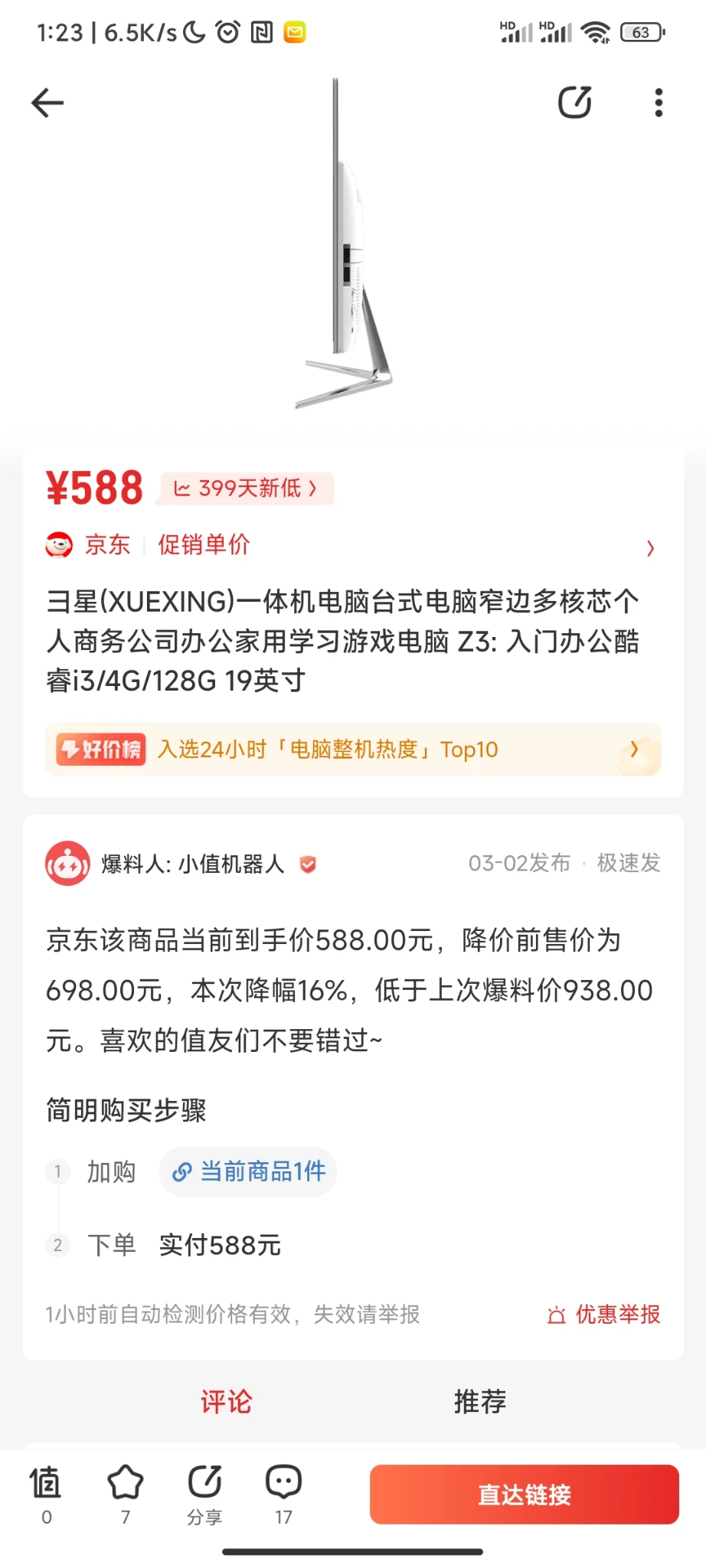Mark the deal as 值 (worth it)

[46, 1493]
